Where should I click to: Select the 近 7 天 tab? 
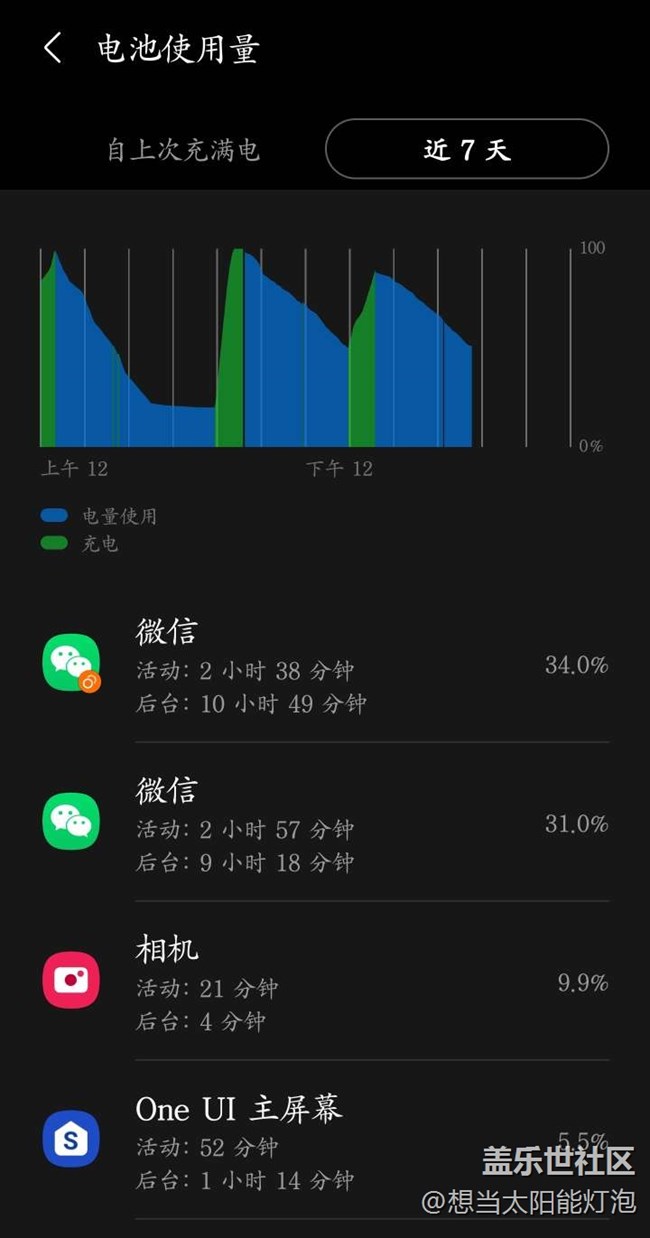click(x=467, y=150)
